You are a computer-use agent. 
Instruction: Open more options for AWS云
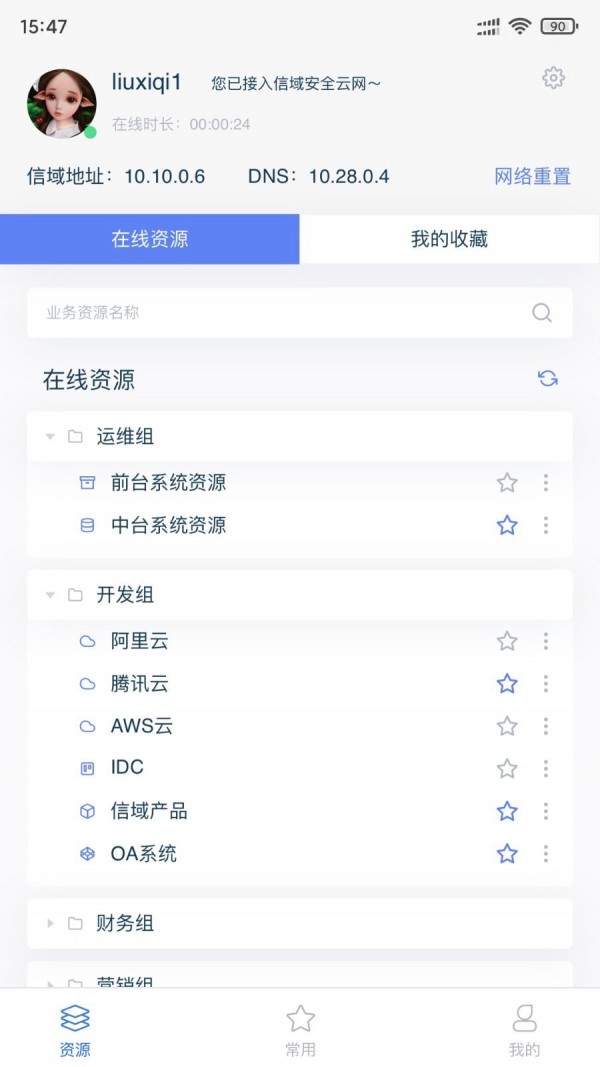point(545,726)
